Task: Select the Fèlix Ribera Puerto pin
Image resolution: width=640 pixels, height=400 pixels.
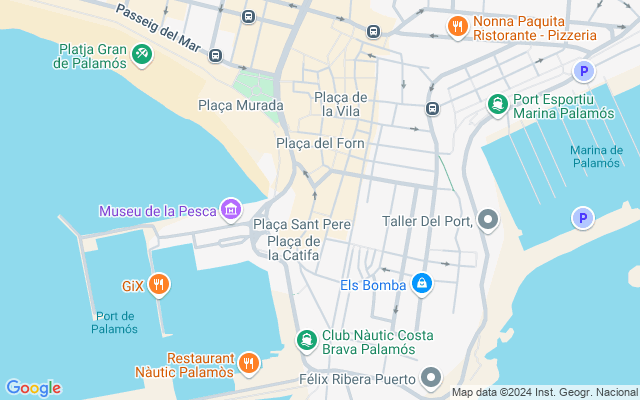Action: pos(431,378)
